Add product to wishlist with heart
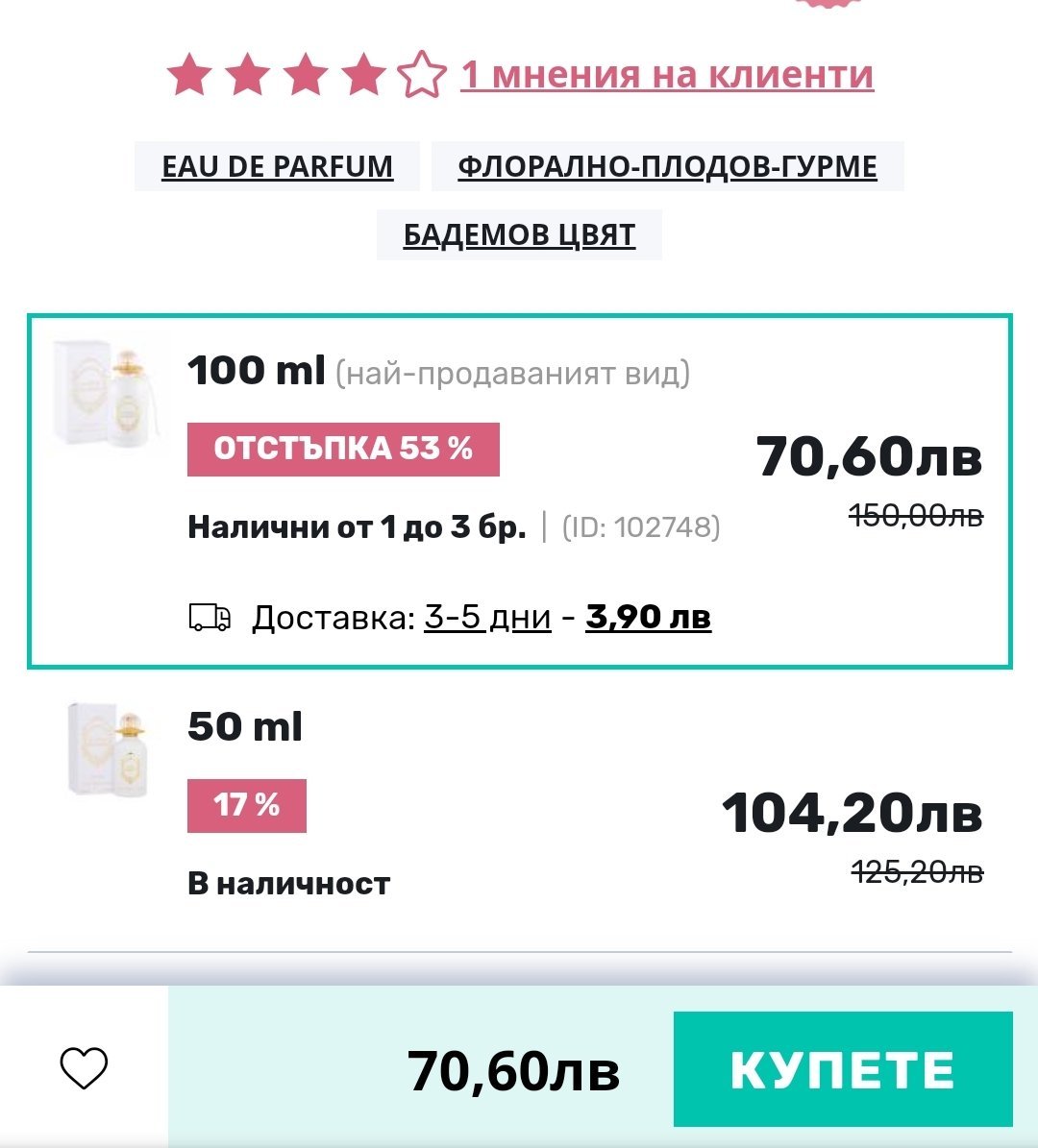 tap(84, 1068)
